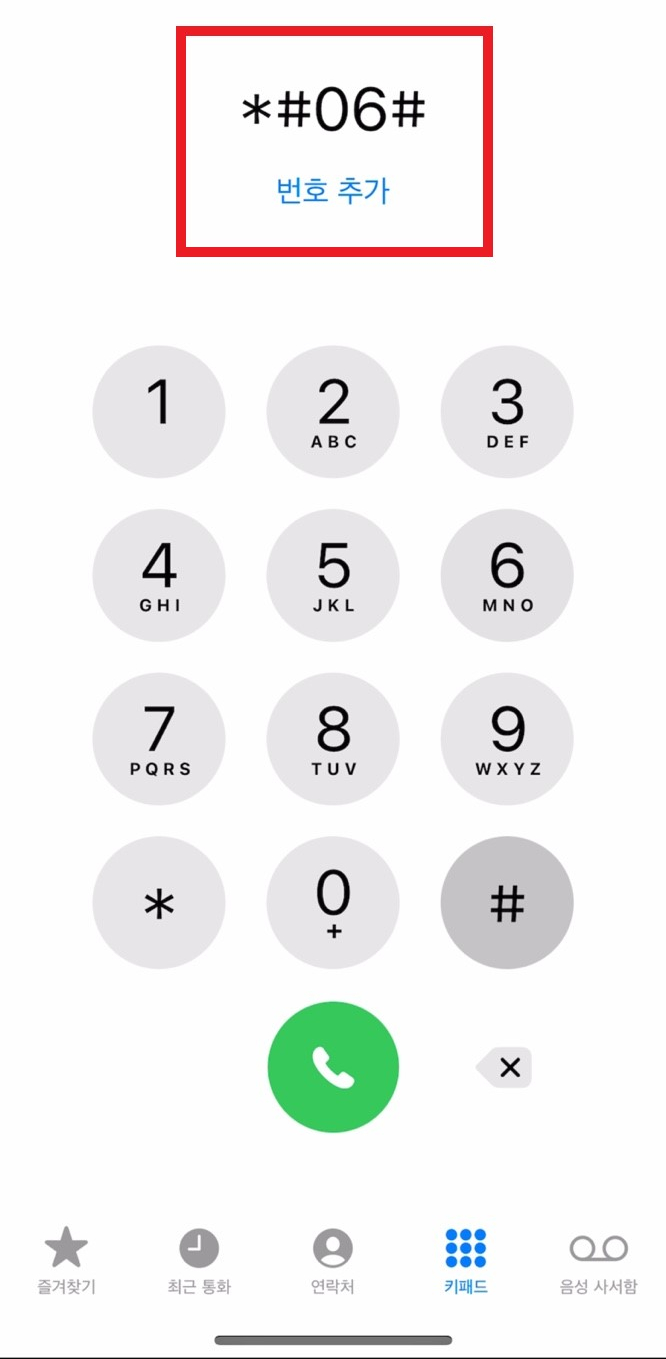Tap the 3 DEF key
Screen dimensions: 666x1359
tap(507, 412)
